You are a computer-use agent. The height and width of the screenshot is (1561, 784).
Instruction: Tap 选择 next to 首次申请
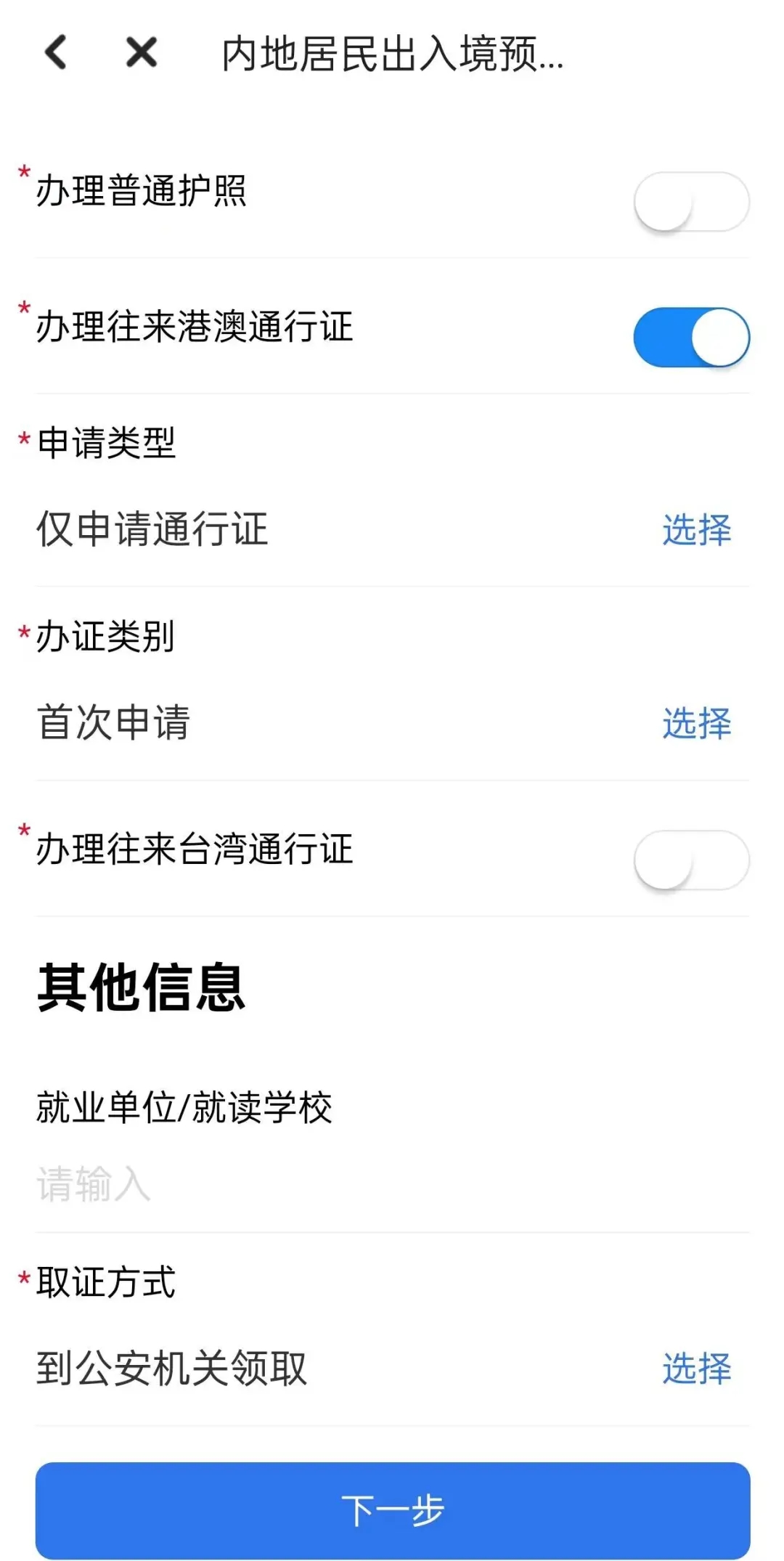click(x=696, y=723)
